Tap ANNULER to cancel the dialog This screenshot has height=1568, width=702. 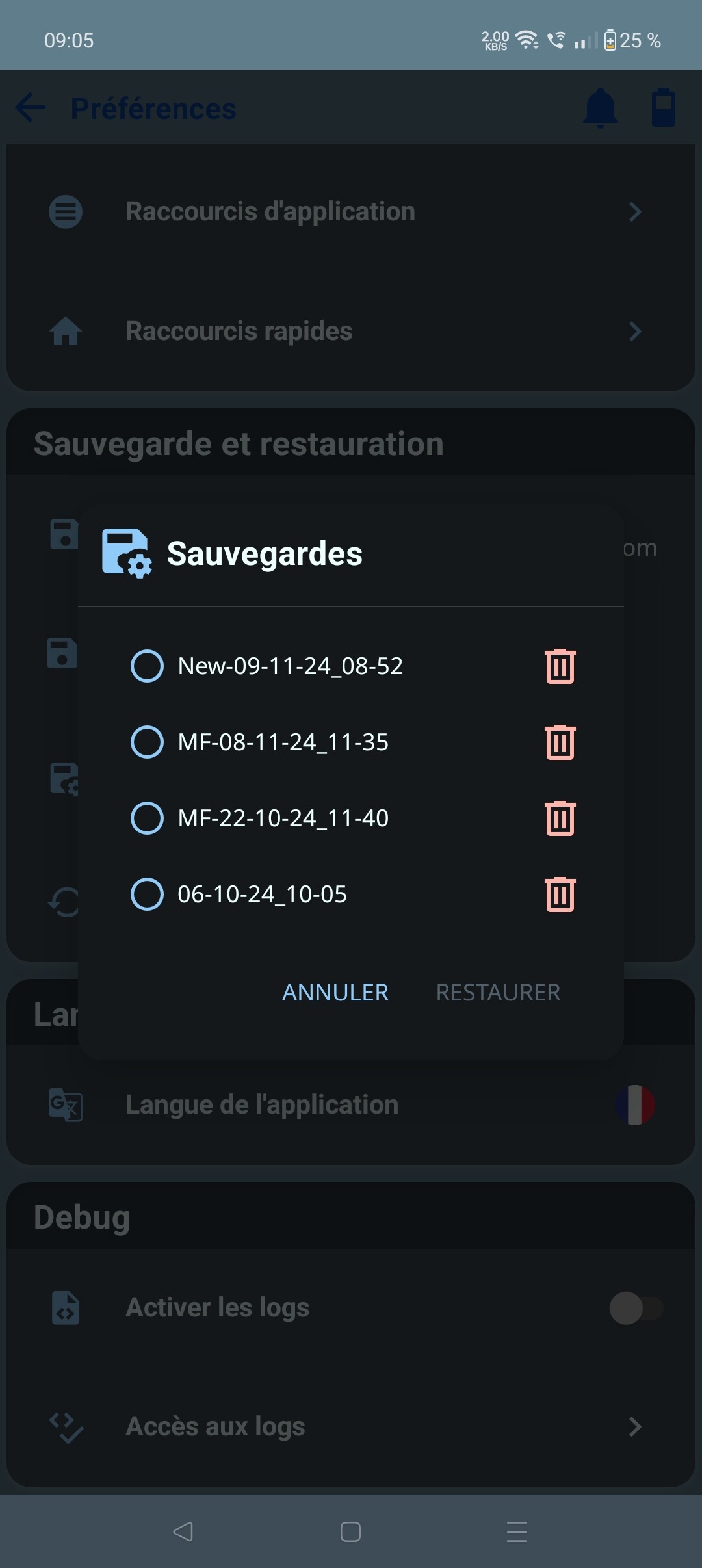pos(335,992)
